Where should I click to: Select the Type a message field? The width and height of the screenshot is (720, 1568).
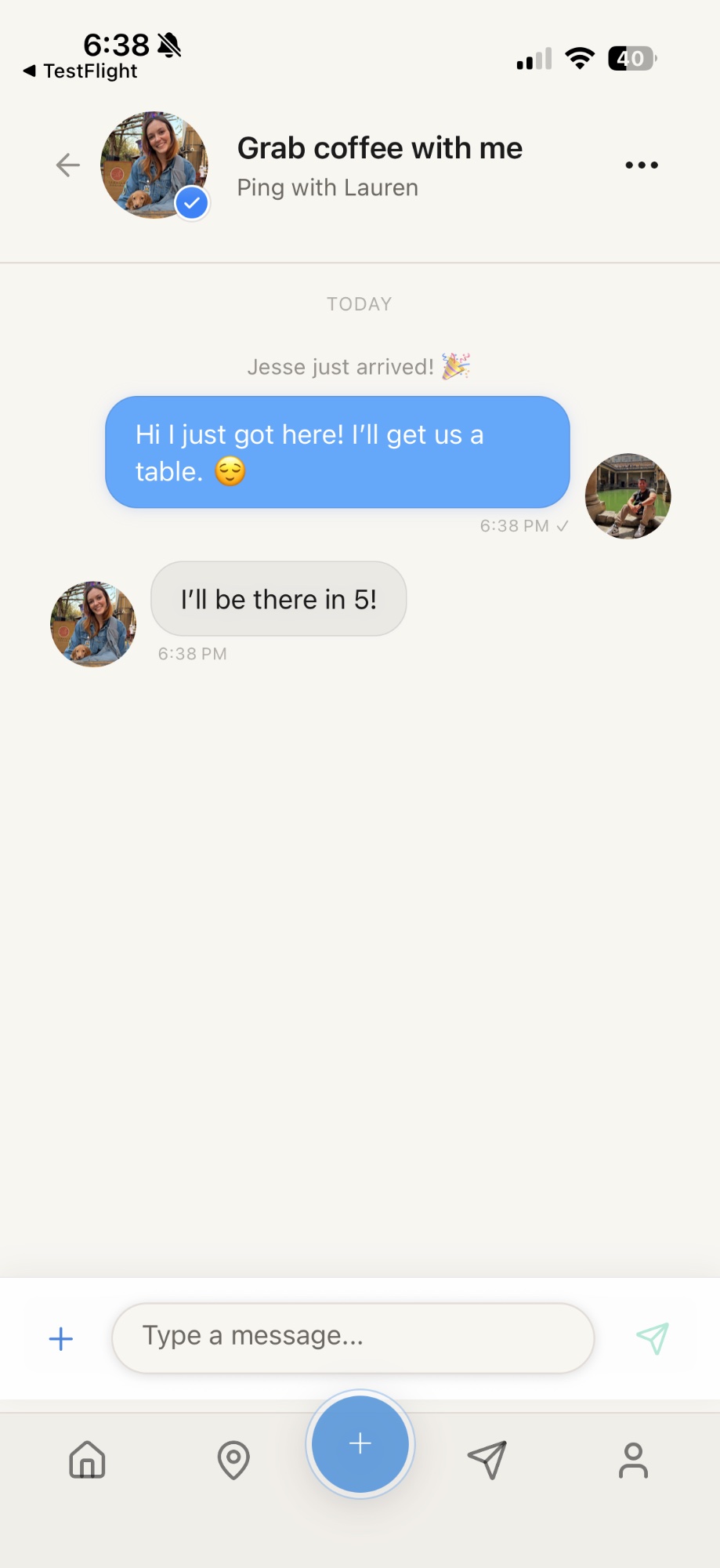click(x=353, y=1338)
